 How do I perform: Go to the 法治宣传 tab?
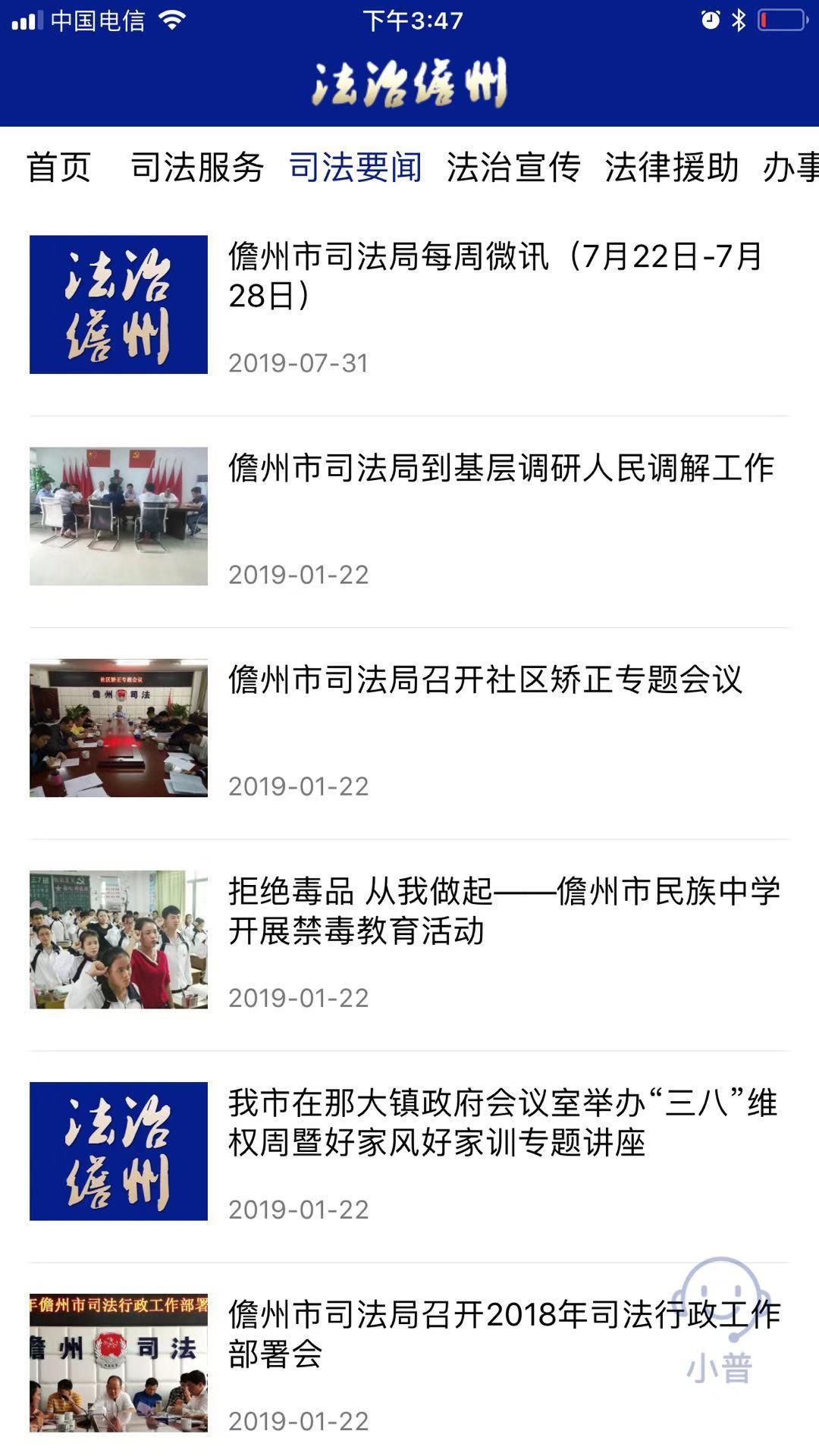point(513,168)
